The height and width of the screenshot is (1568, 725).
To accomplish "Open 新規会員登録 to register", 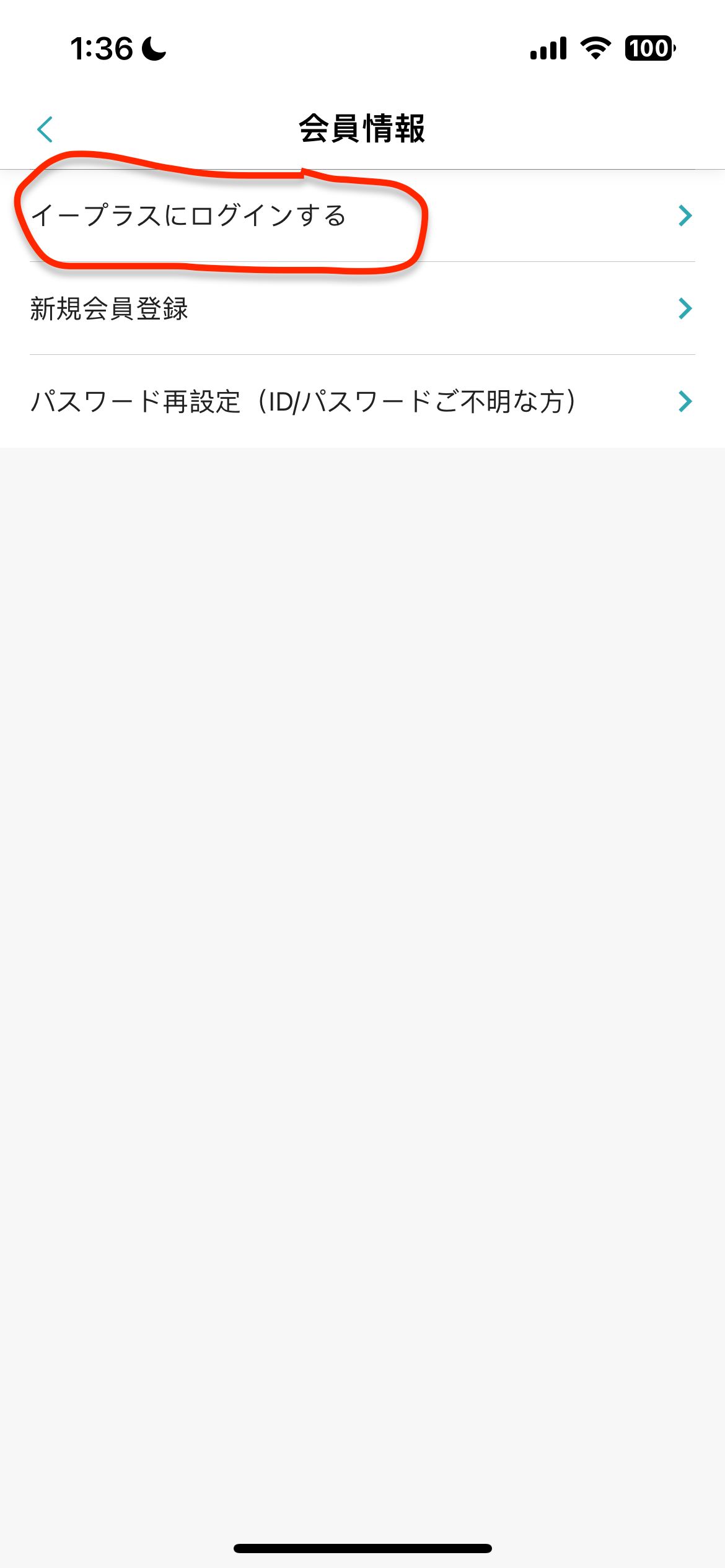I will [x=362, y=308].
